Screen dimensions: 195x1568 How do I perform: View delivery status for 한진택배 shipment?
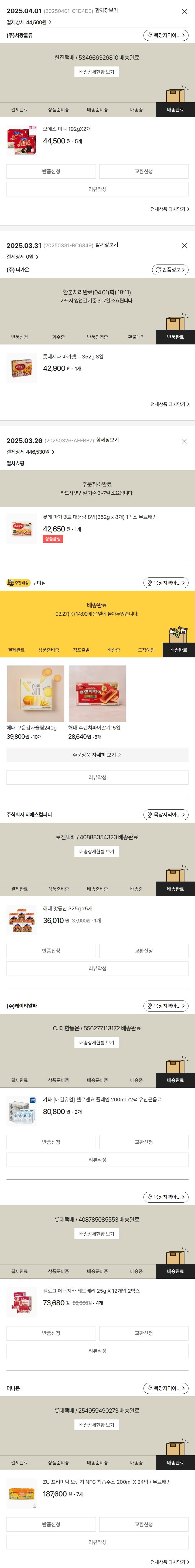pos(97,72)
